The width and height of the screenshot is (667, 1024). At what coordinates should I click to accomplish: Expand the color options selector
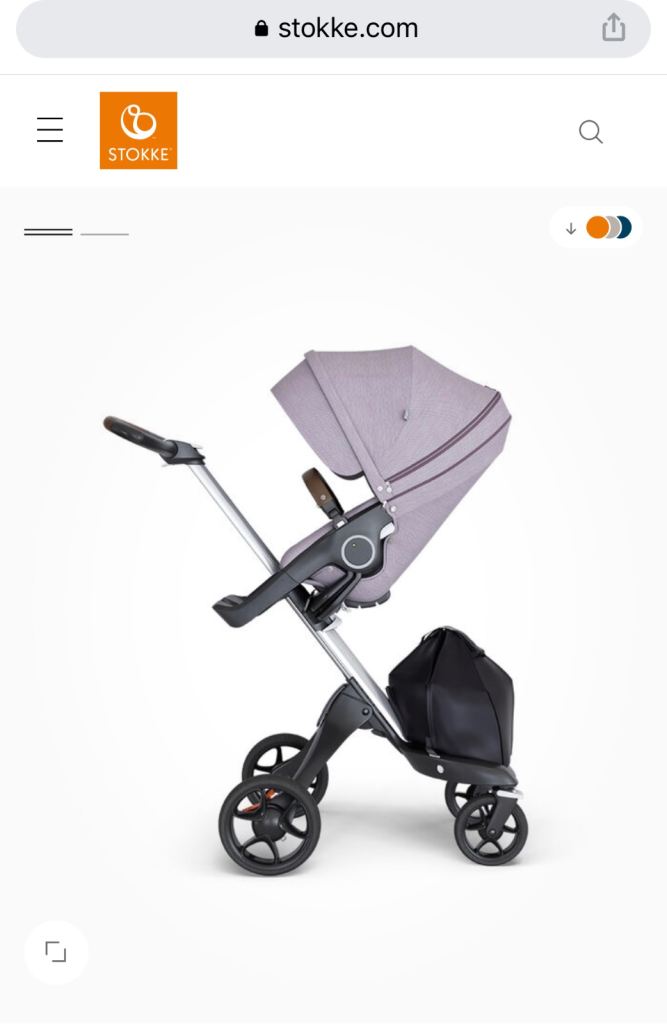[x=596, y=228]
